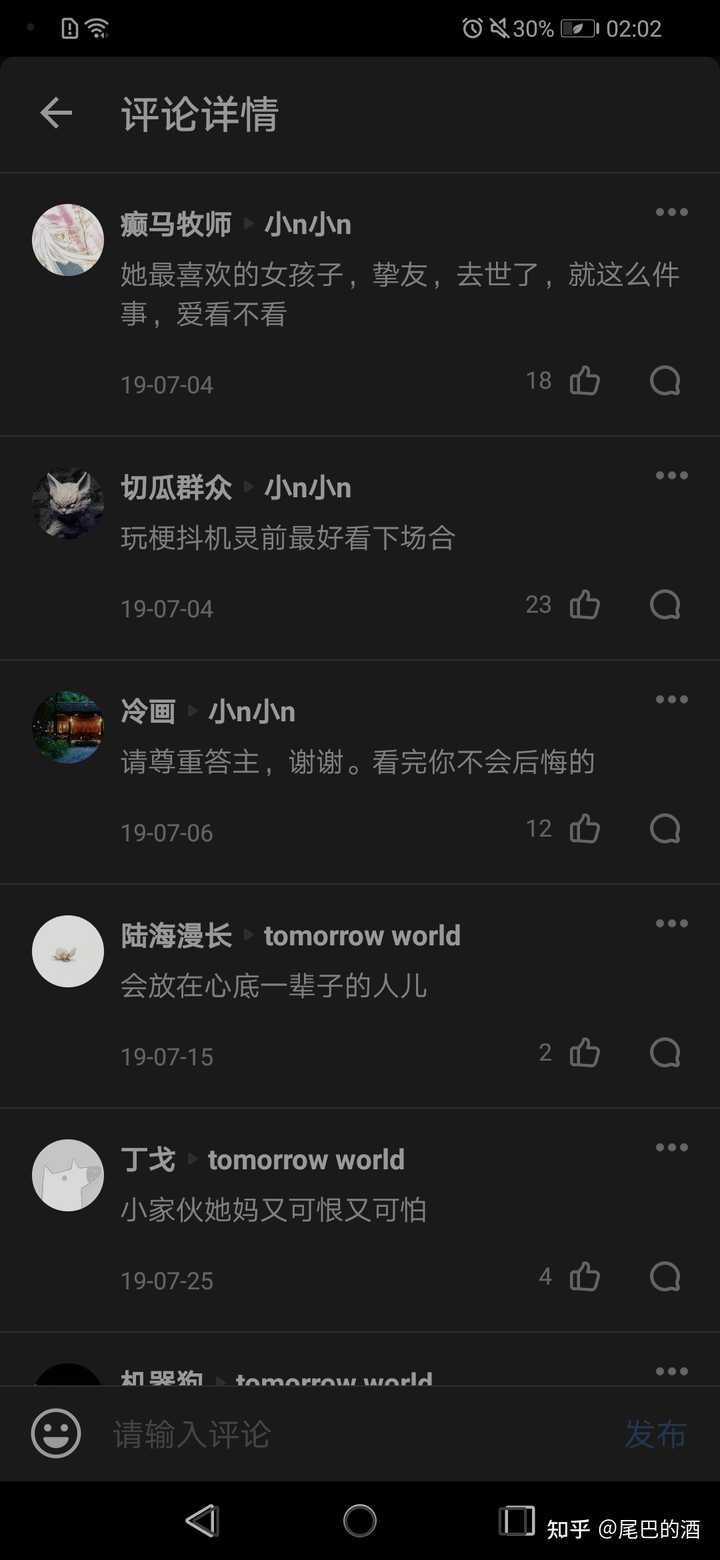Like 冷画's comment
This screenshot has height=1560, width=720.
click(585, 829)
